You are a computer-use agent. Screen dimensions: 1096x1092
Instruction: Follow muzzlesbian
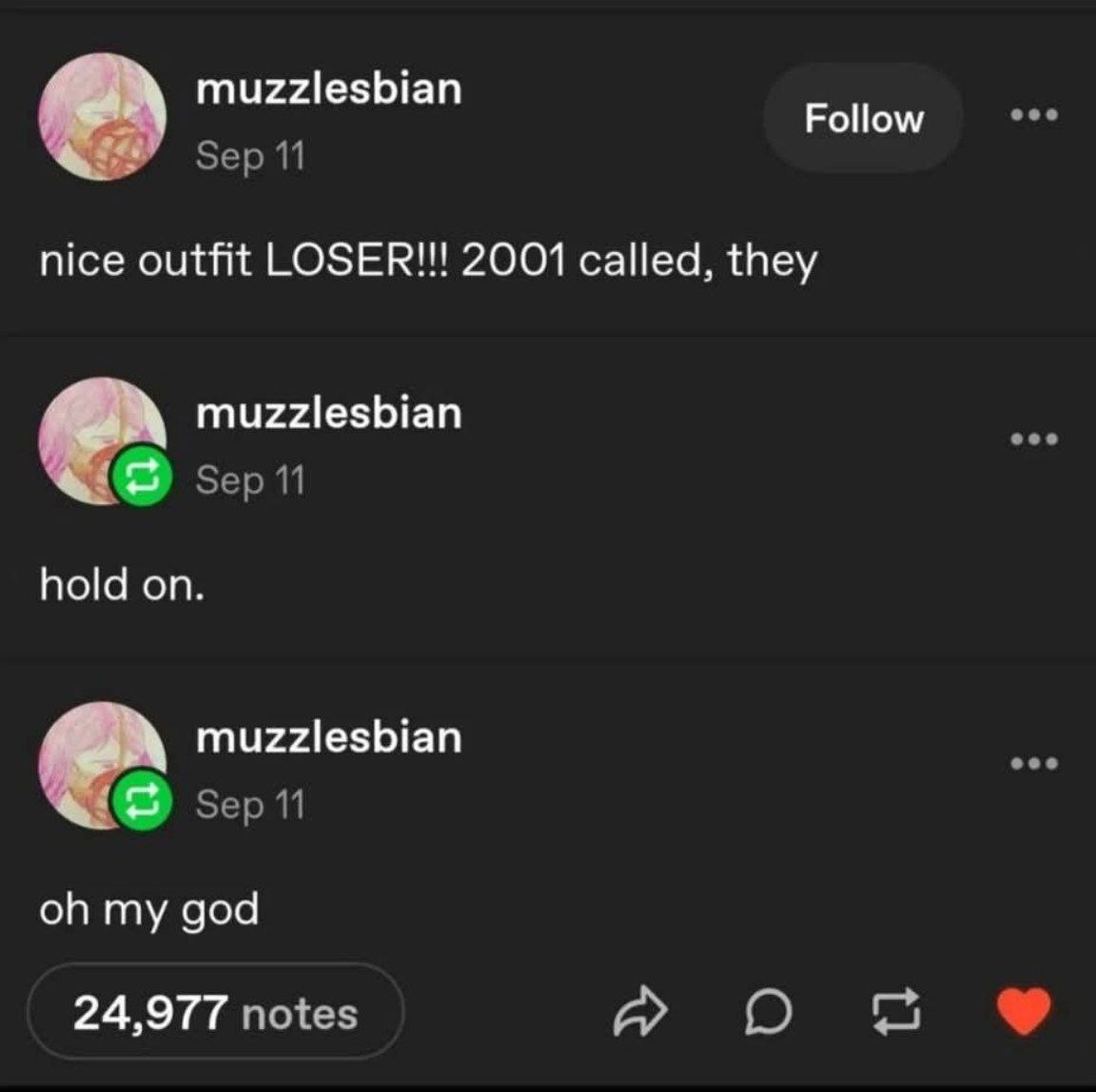(863, 119)
